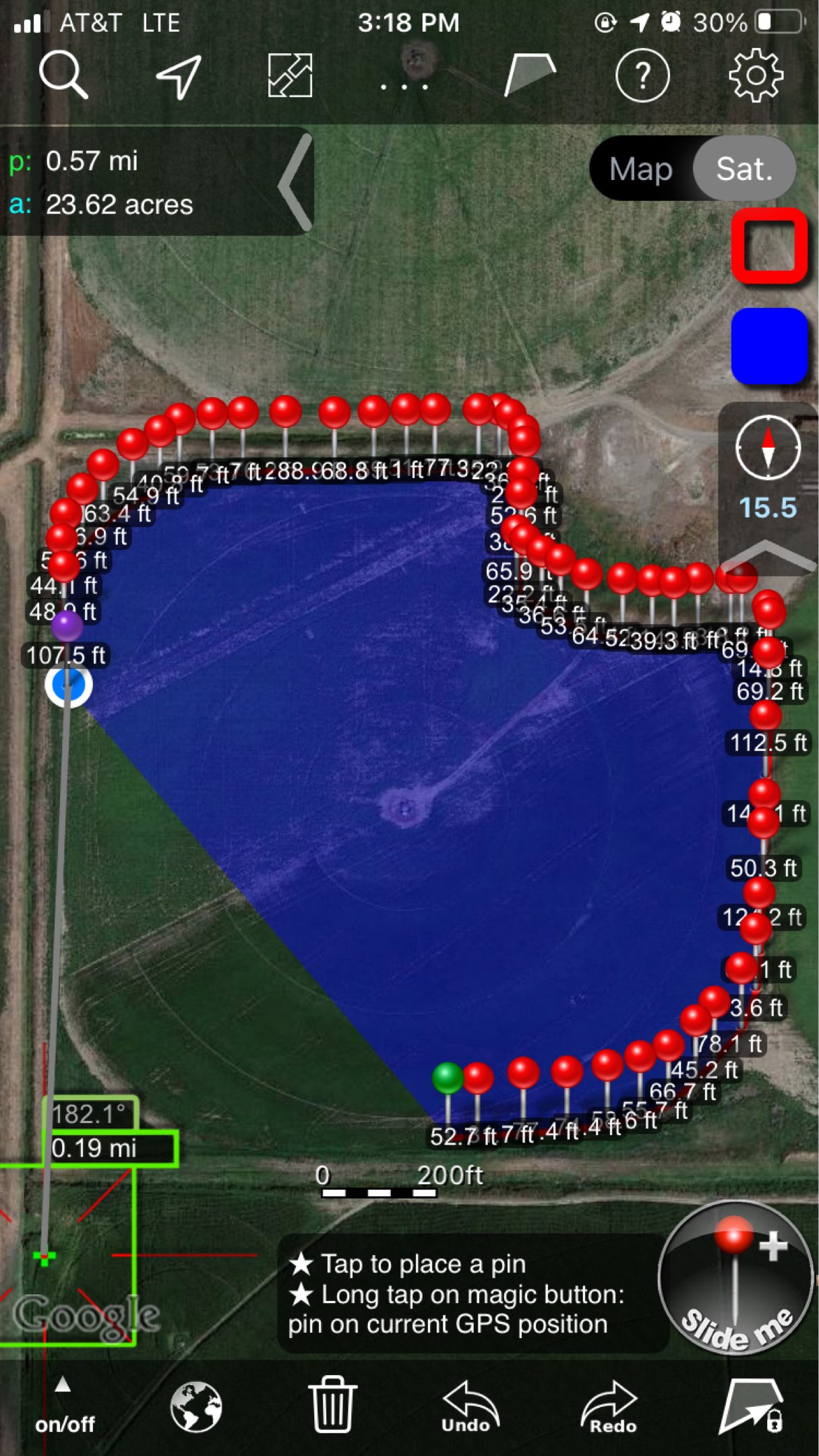Viewport: 819px width, 1456px height.
Task: Choose the red outline color swatch
Action: (x=769, y=245)
